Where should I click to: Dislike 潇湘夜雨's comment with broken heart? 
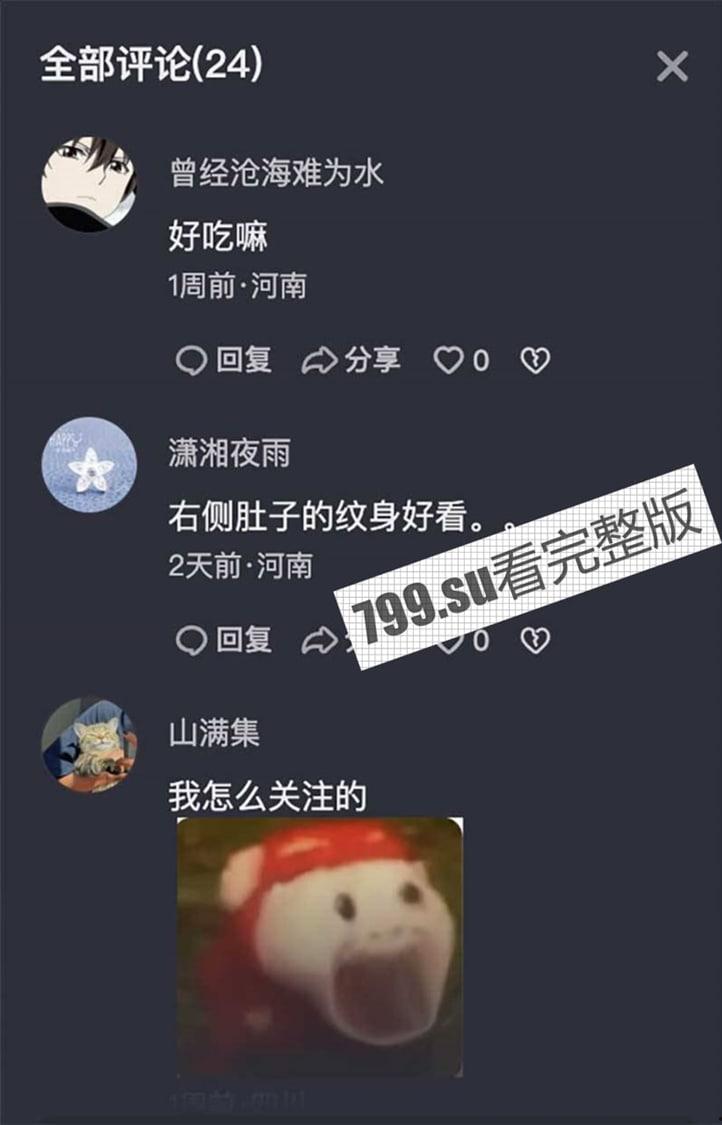(535, 639)
